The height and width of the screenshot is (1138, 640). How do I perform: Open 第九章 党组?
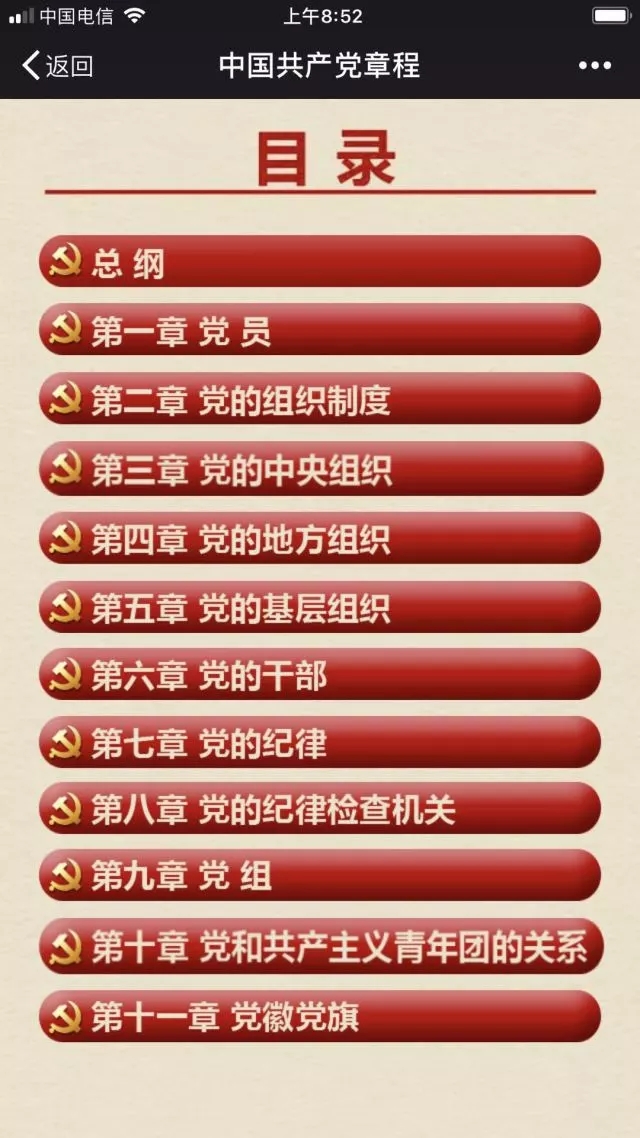click(x=320, y=877)
